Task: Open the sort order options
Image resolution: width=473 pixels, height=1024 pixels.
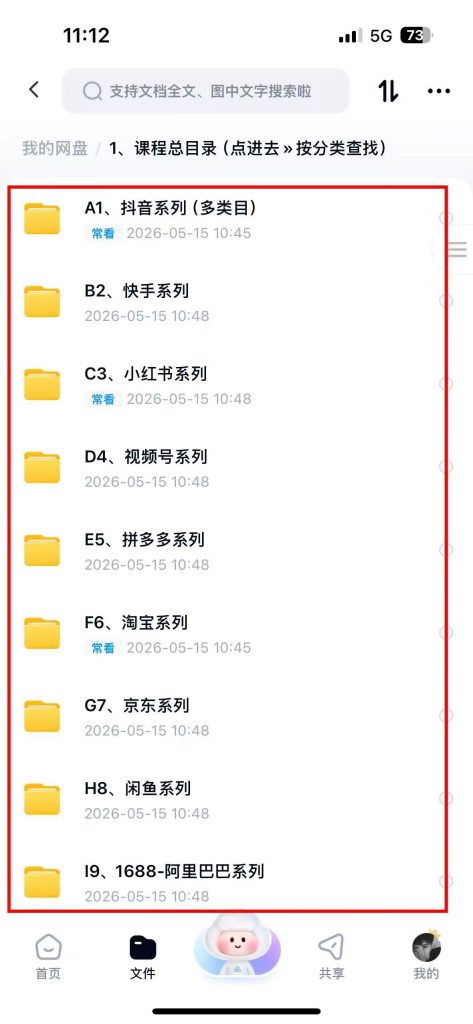Action: point(388,91)
